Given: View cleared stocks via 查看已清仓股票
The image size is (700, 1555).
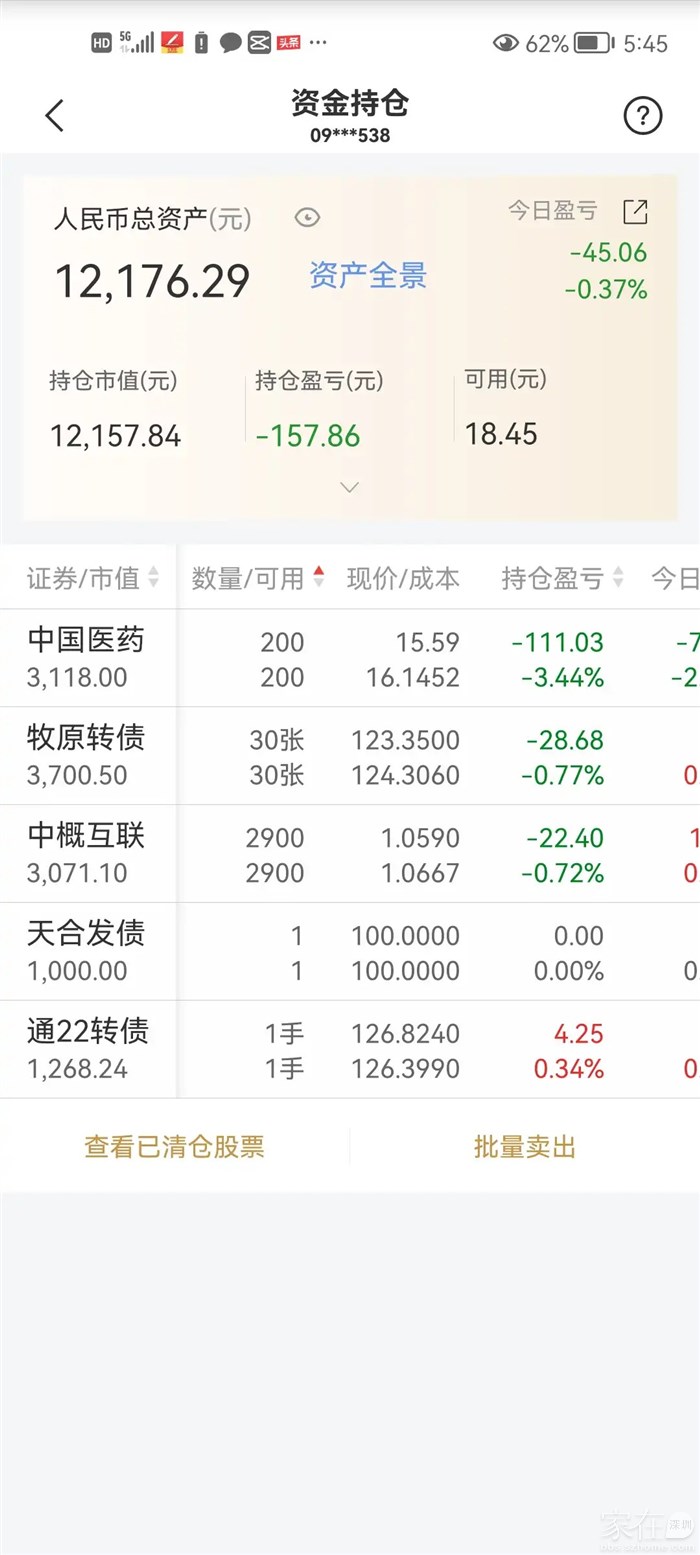Looking at the screenshot, I should [175, 1147].
